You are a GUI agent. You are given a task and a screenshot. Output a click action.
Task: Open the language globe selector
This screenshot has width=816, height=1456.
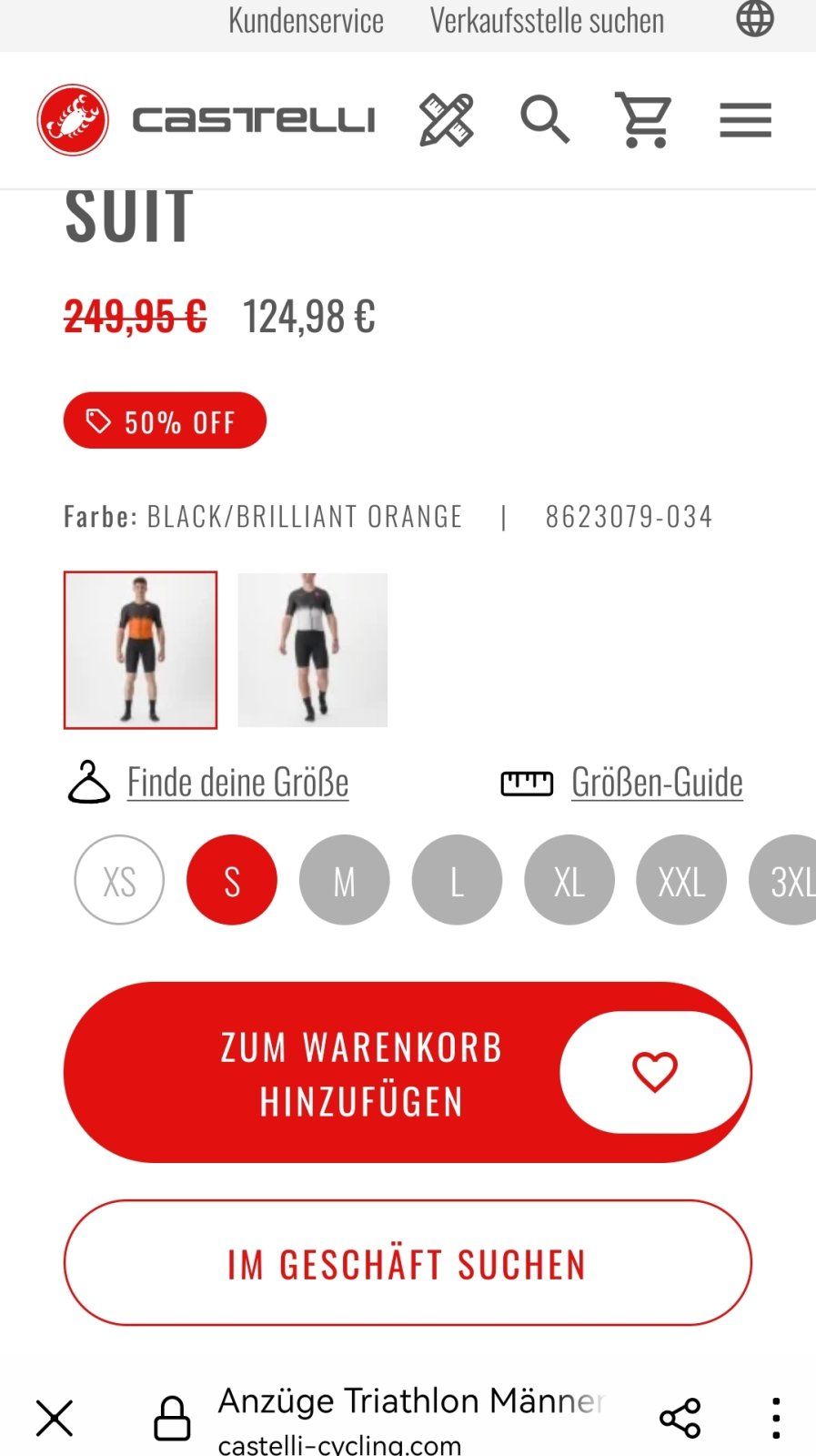(x=754, y=19)
